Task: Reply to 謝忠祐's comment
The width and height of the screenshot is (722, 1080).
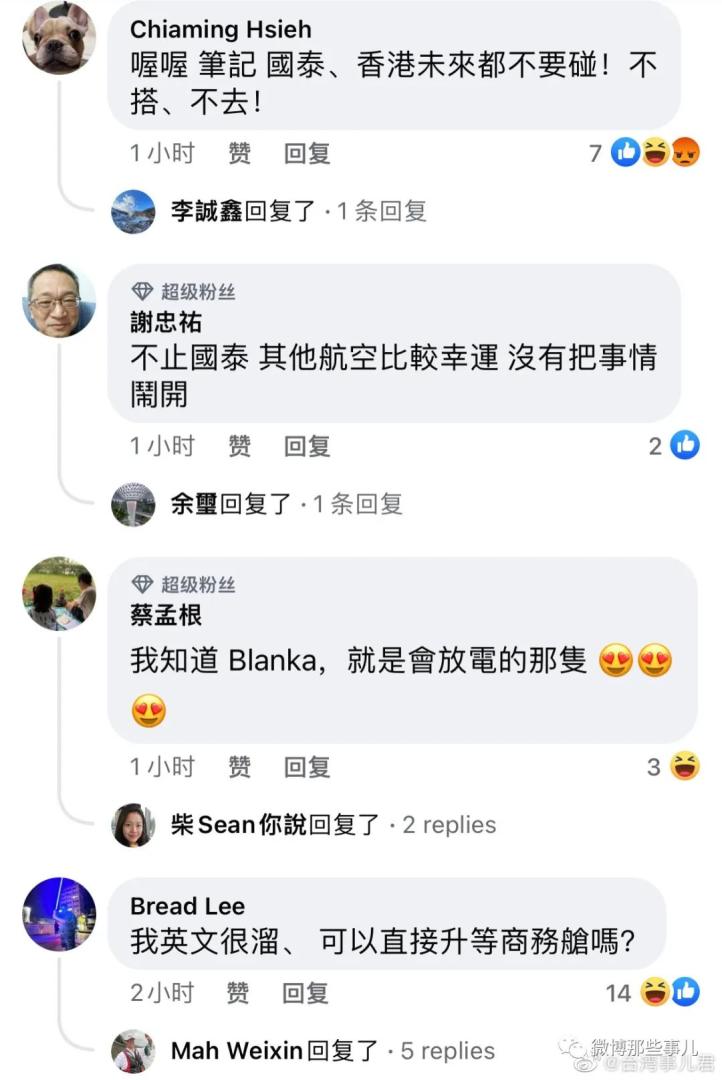Action: 306,446
